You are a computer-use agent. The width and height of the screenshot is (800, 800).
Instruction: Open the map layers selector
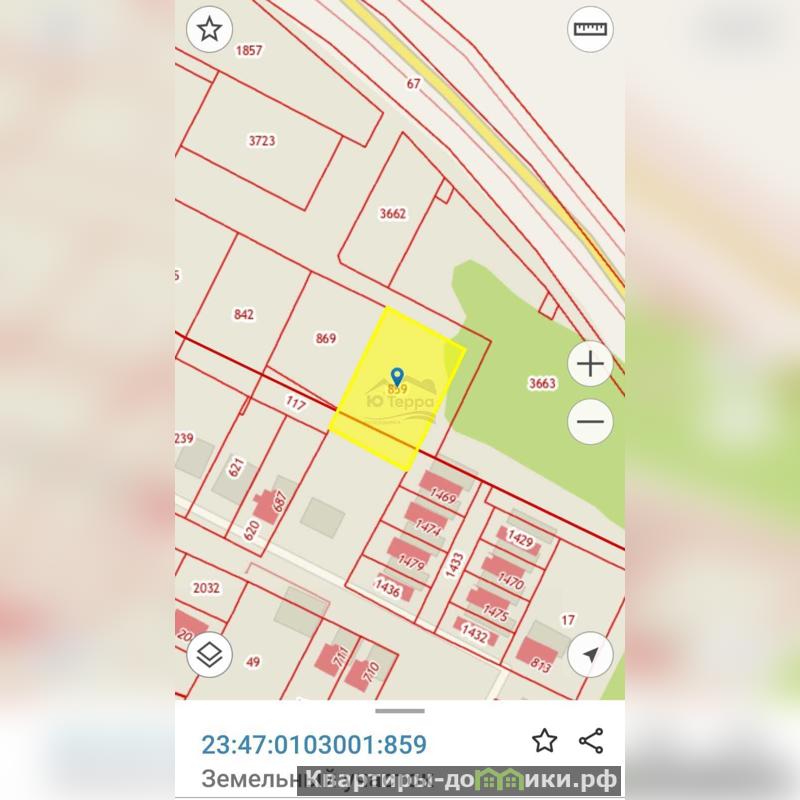(210, 655)
